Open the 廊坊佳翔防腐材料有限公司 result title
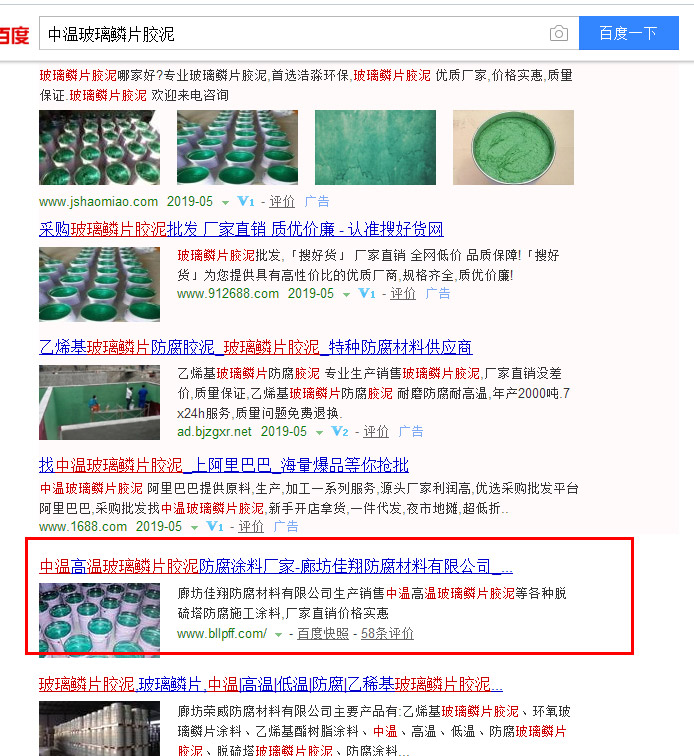The width and height of the screenshot is (694, 756). pos(275,566)
